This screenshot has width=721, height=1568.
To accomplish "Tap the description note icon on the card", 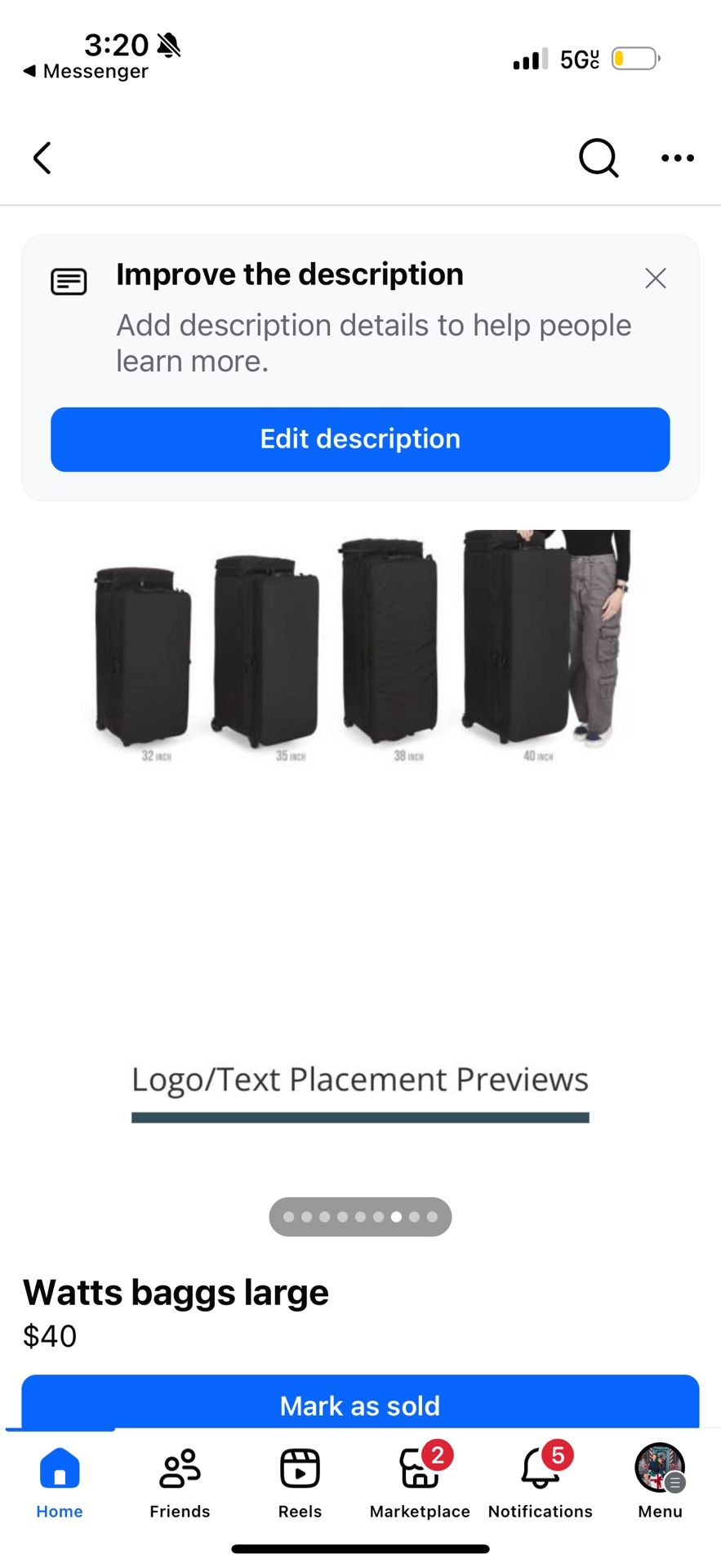I will coord(69,281).
